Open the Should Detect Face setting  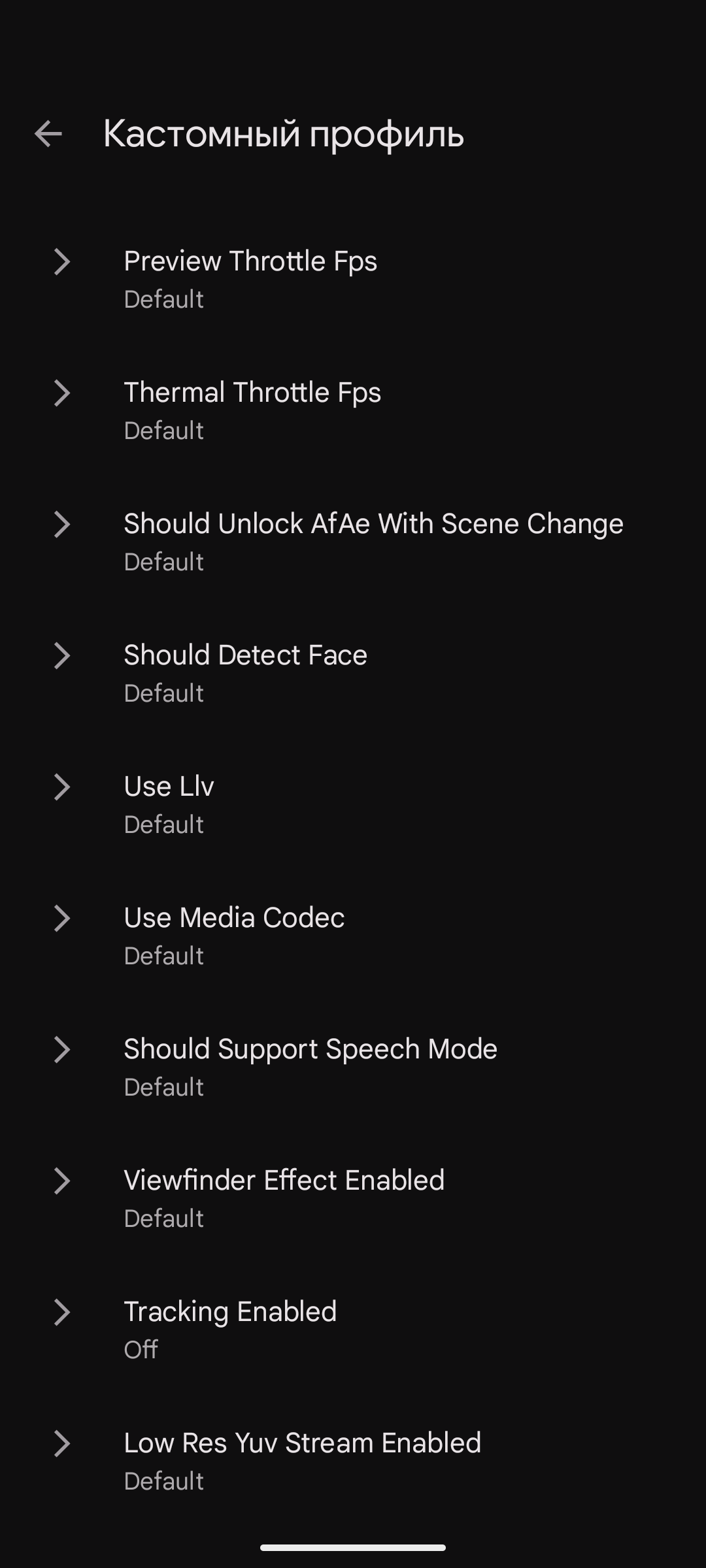(353, 674)
